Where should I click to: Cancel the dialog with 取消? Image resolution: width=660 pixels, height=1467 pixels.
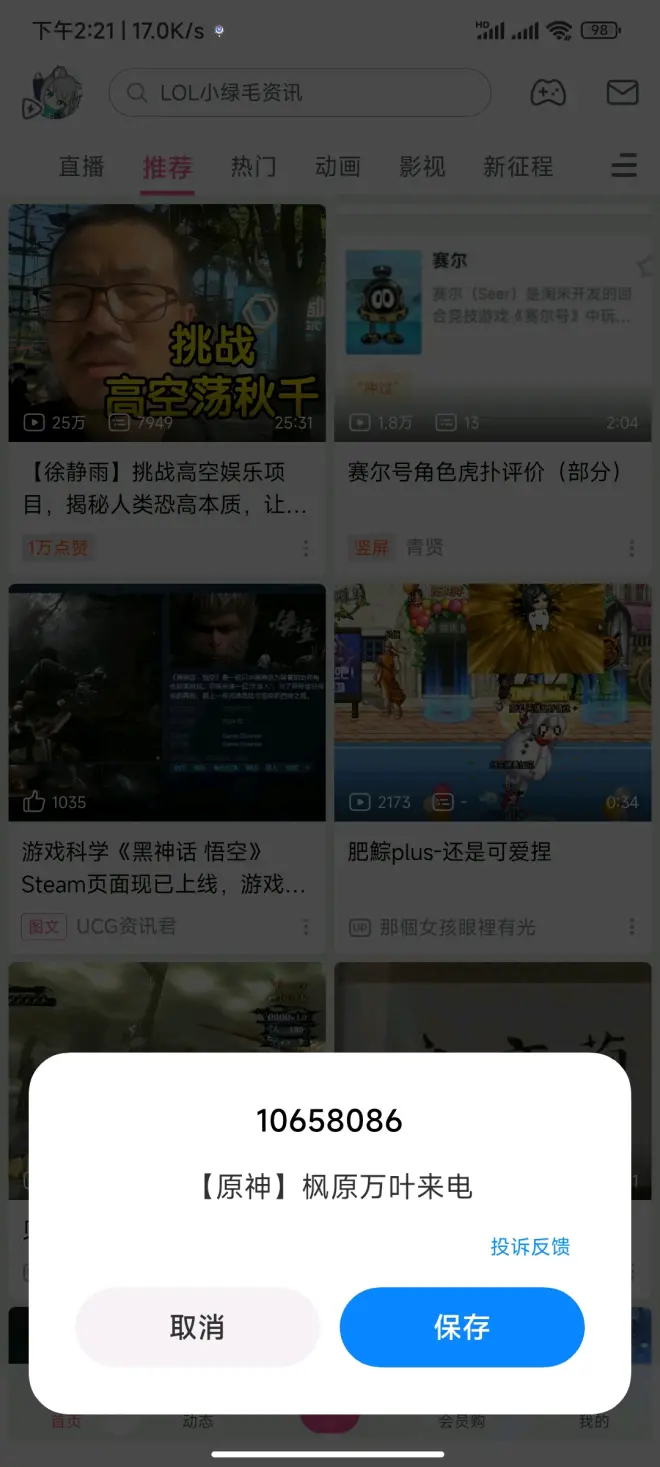coord(197,1327)
